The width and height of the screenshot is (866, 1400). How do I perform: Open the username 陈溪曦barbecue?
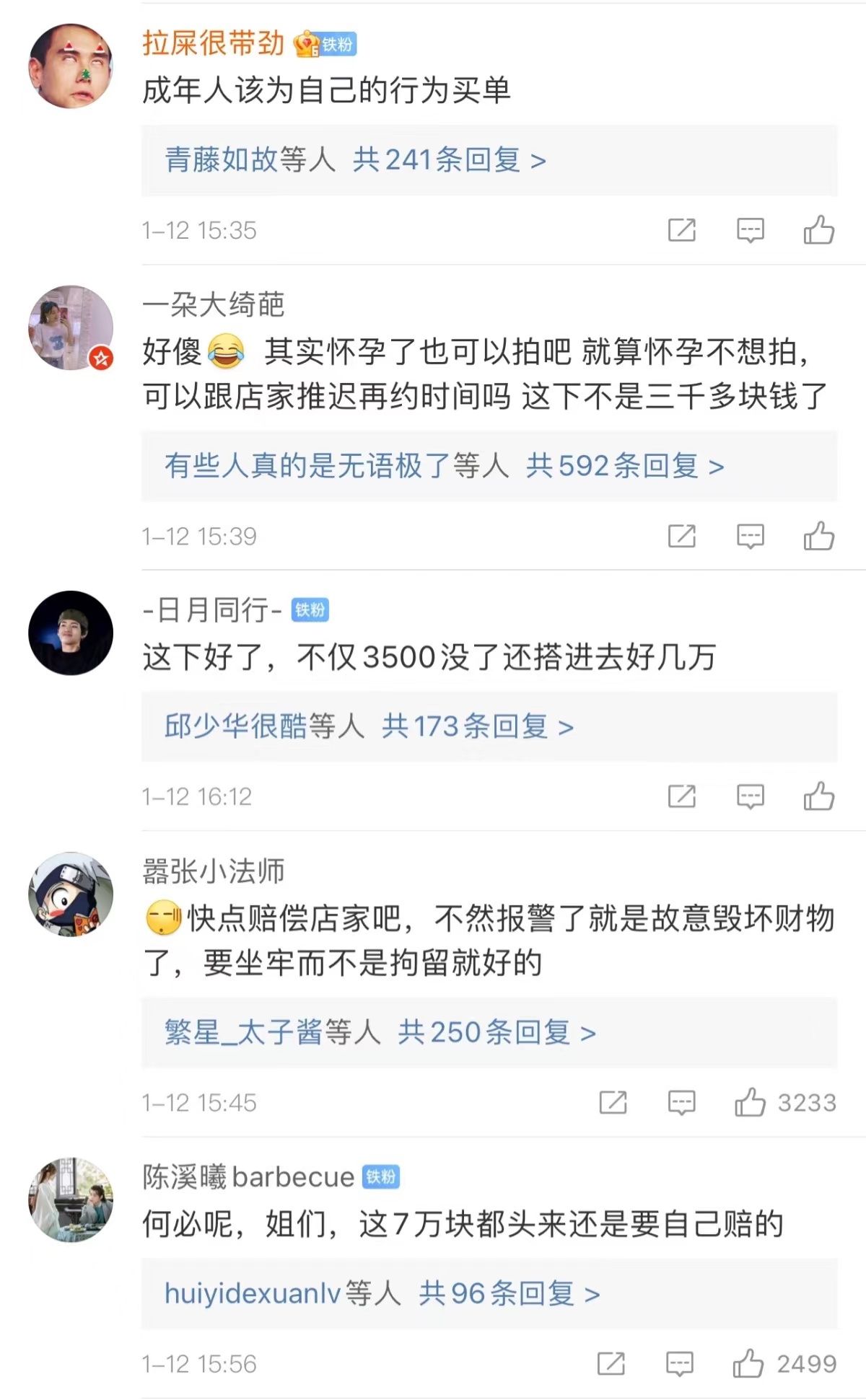pyautogui.click(x=248, y=1177)
